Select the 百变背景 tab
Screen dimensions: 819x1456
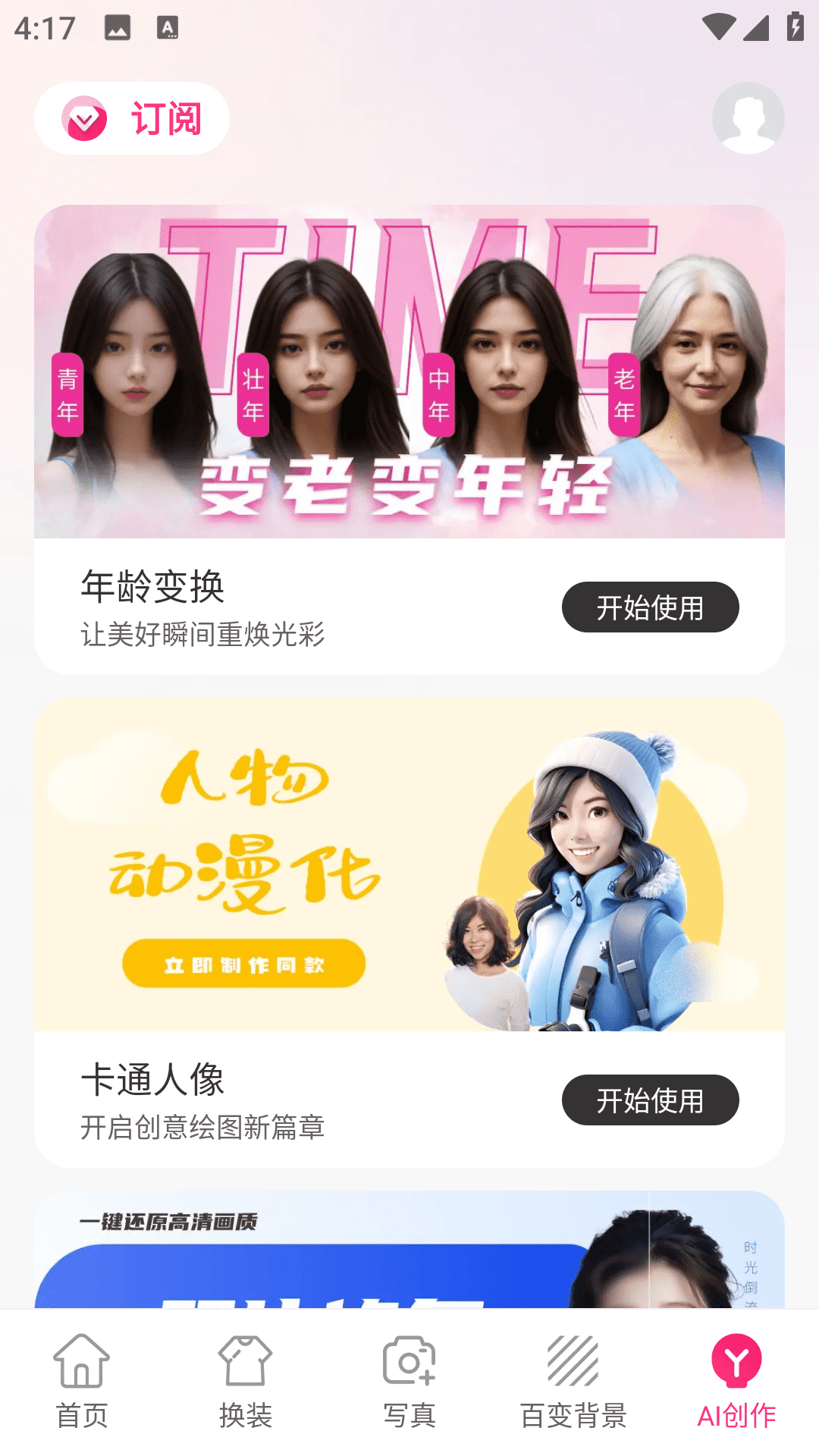[x=573, y=1382]
